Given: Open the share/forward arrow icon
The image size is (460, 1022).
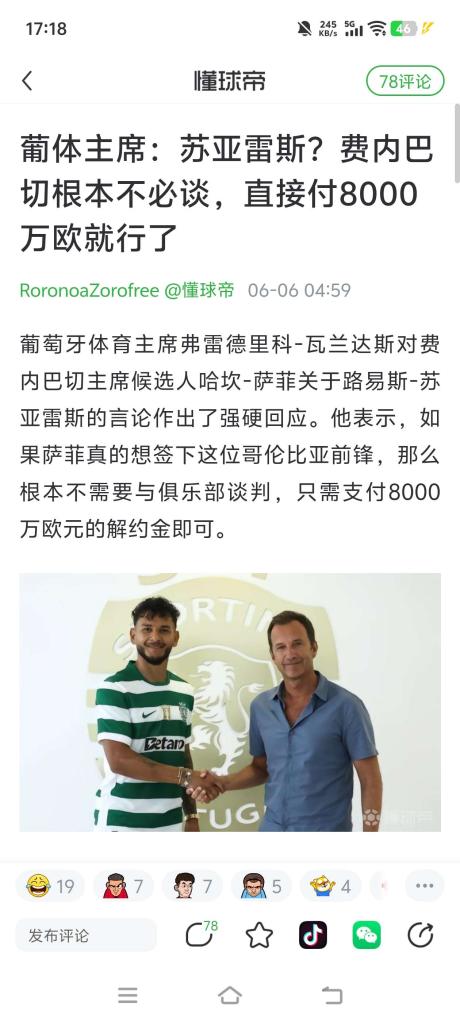Looking at the screenshot, I should [420, 936].
